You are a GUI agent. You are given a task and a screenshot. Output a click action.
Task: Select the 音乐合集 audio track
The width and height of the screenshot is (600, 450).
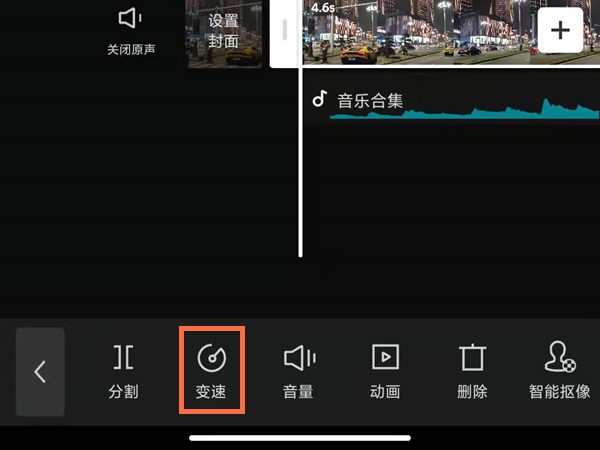click(450, 102)
